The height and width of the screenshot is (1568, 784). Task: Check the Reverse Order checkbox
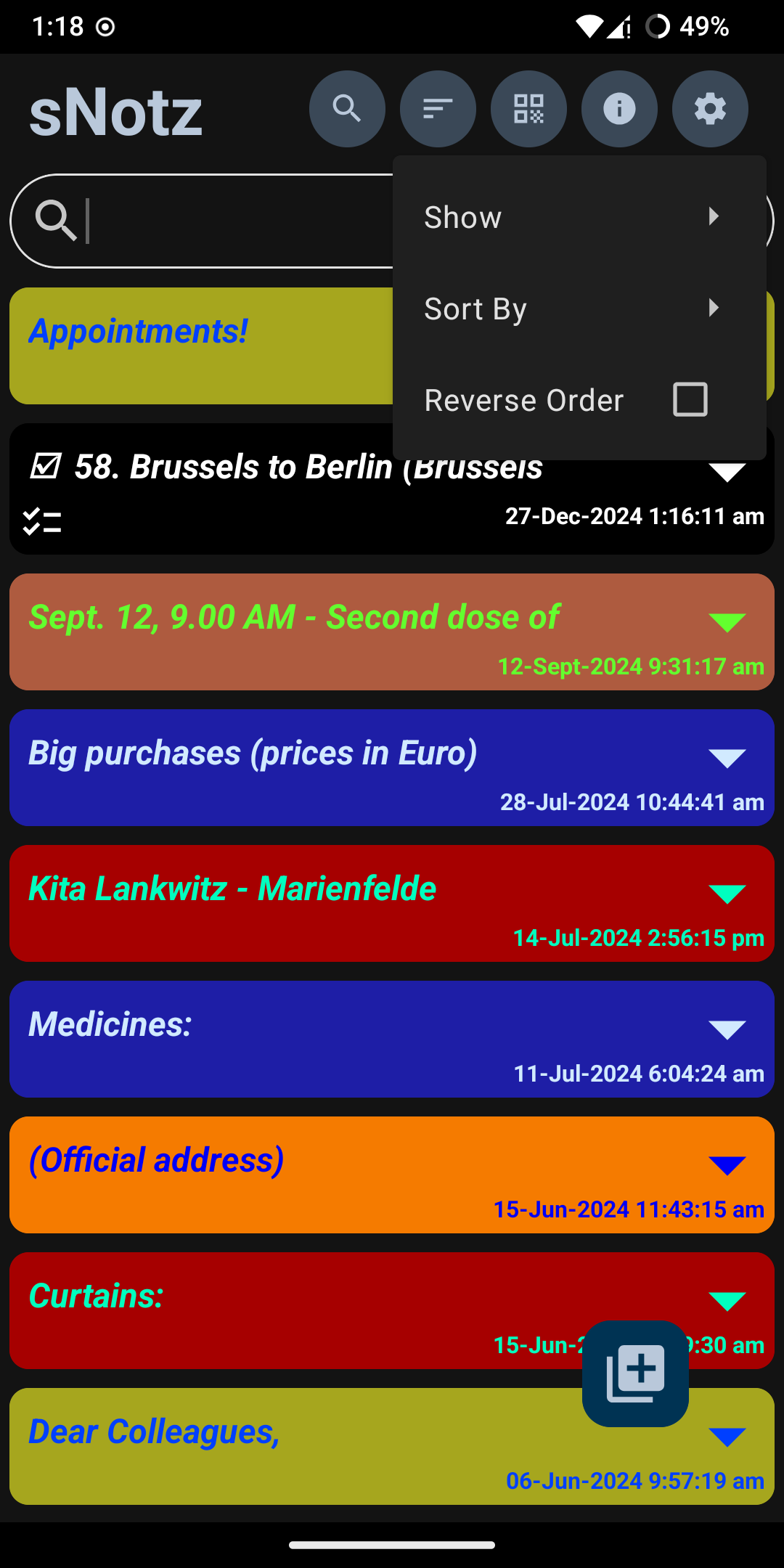tap(690, 400)
